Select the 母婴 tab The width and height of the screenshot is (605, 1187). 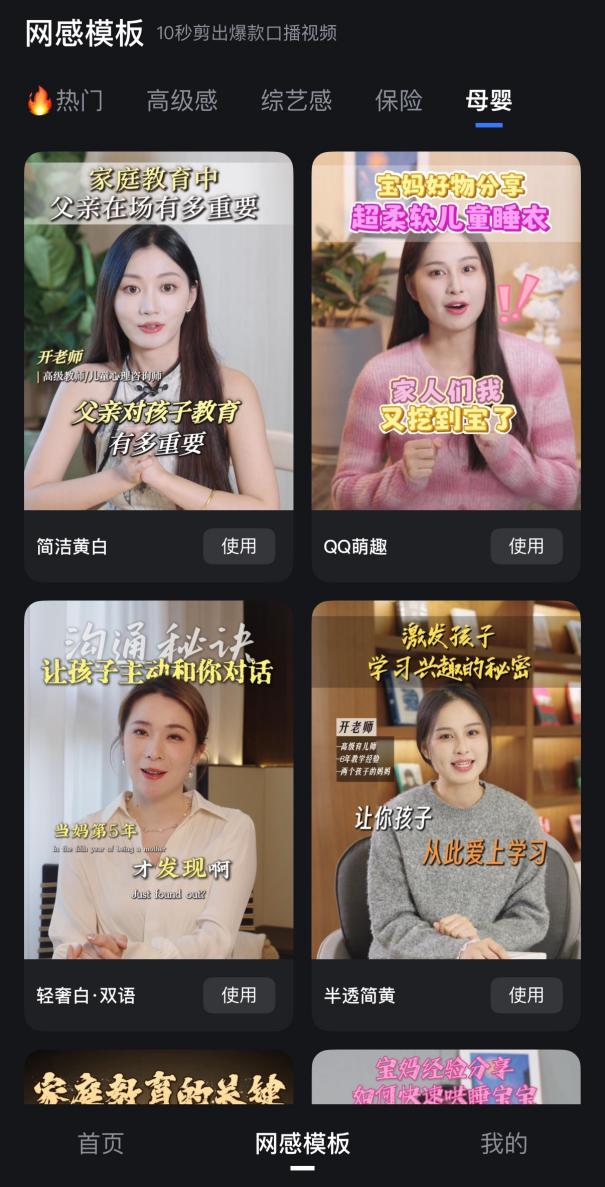pos(489,101)
